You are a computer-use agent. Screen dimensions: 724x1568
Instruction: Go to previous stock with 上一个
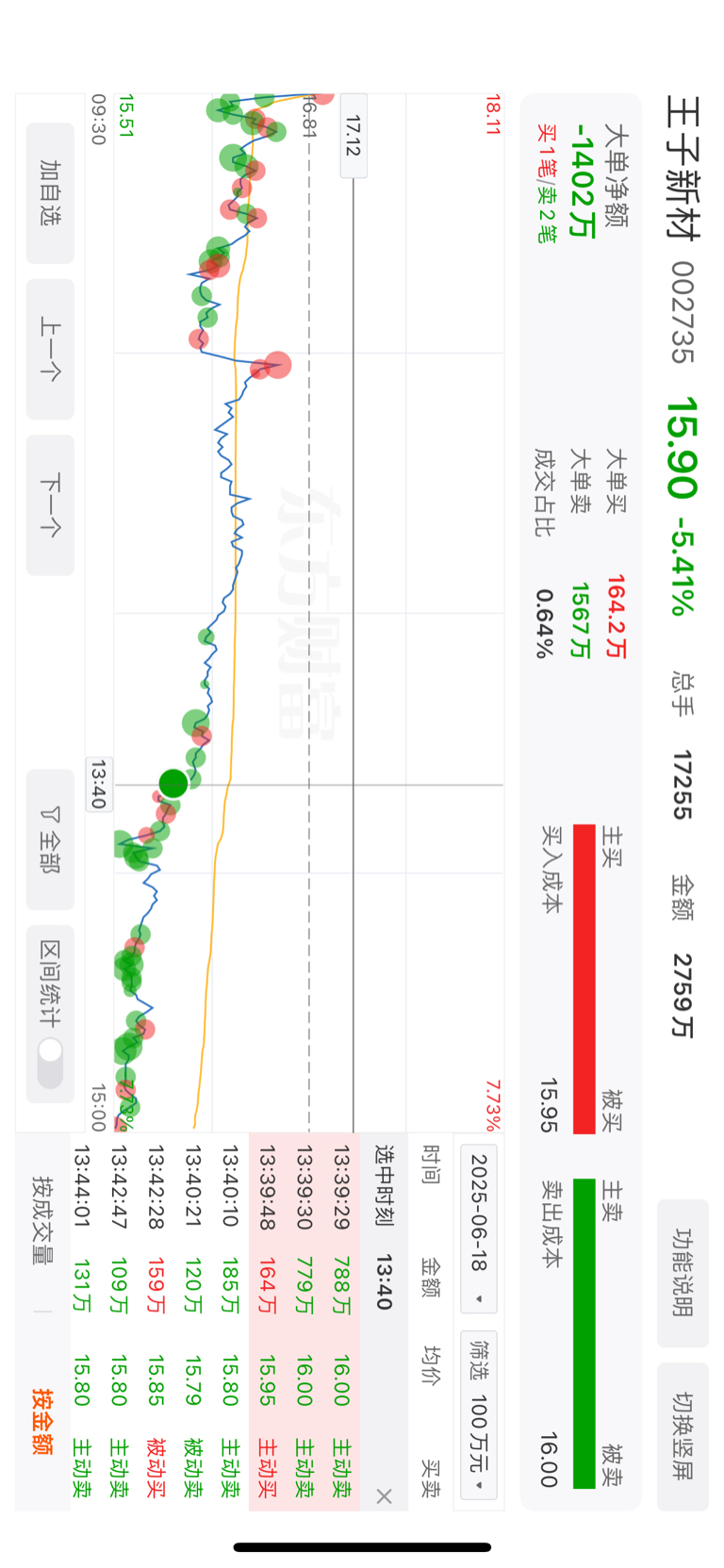(x=50, y=349)
